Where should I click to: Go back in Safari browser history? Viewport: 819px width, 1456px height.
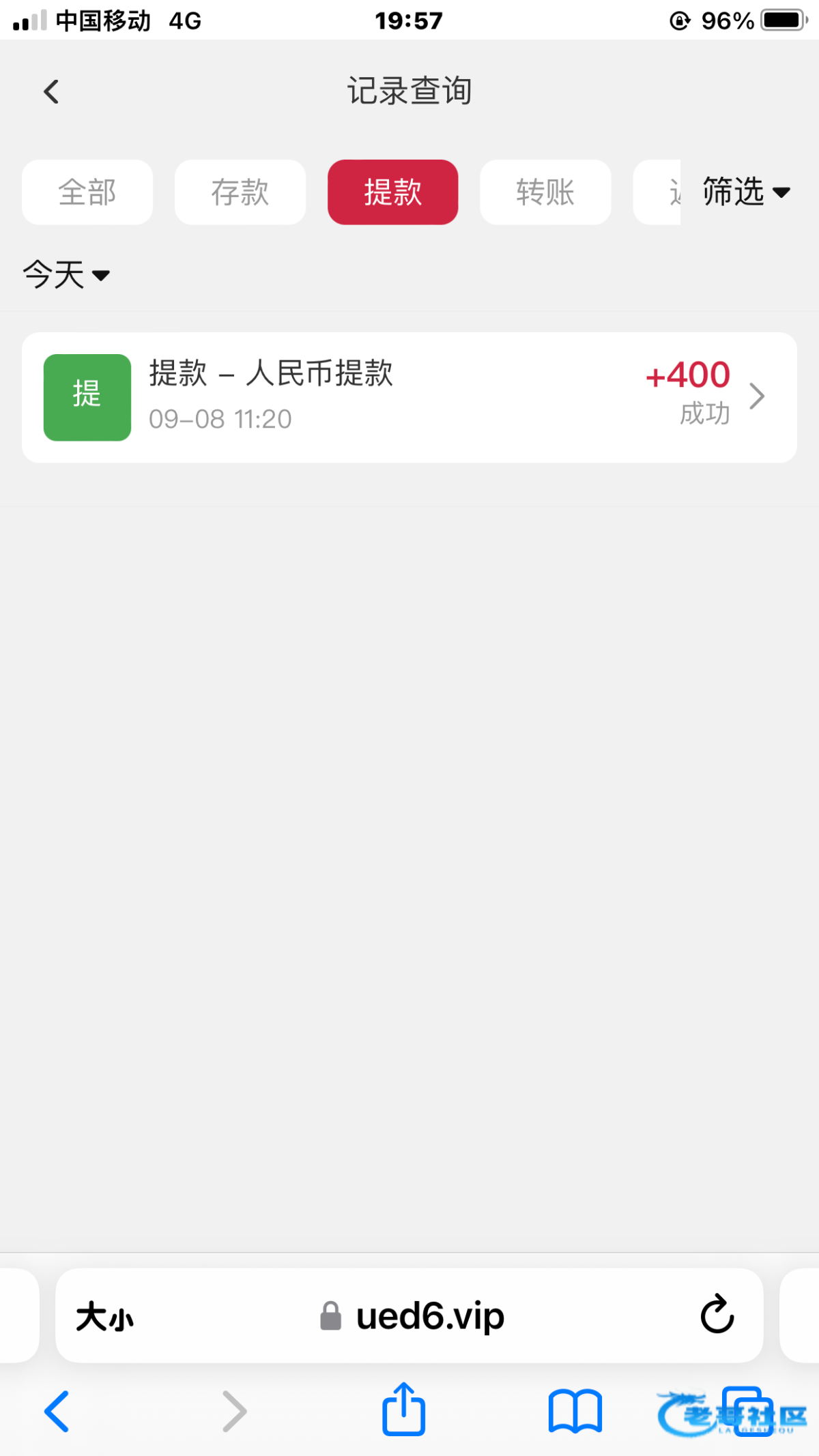pos(57,1411)
